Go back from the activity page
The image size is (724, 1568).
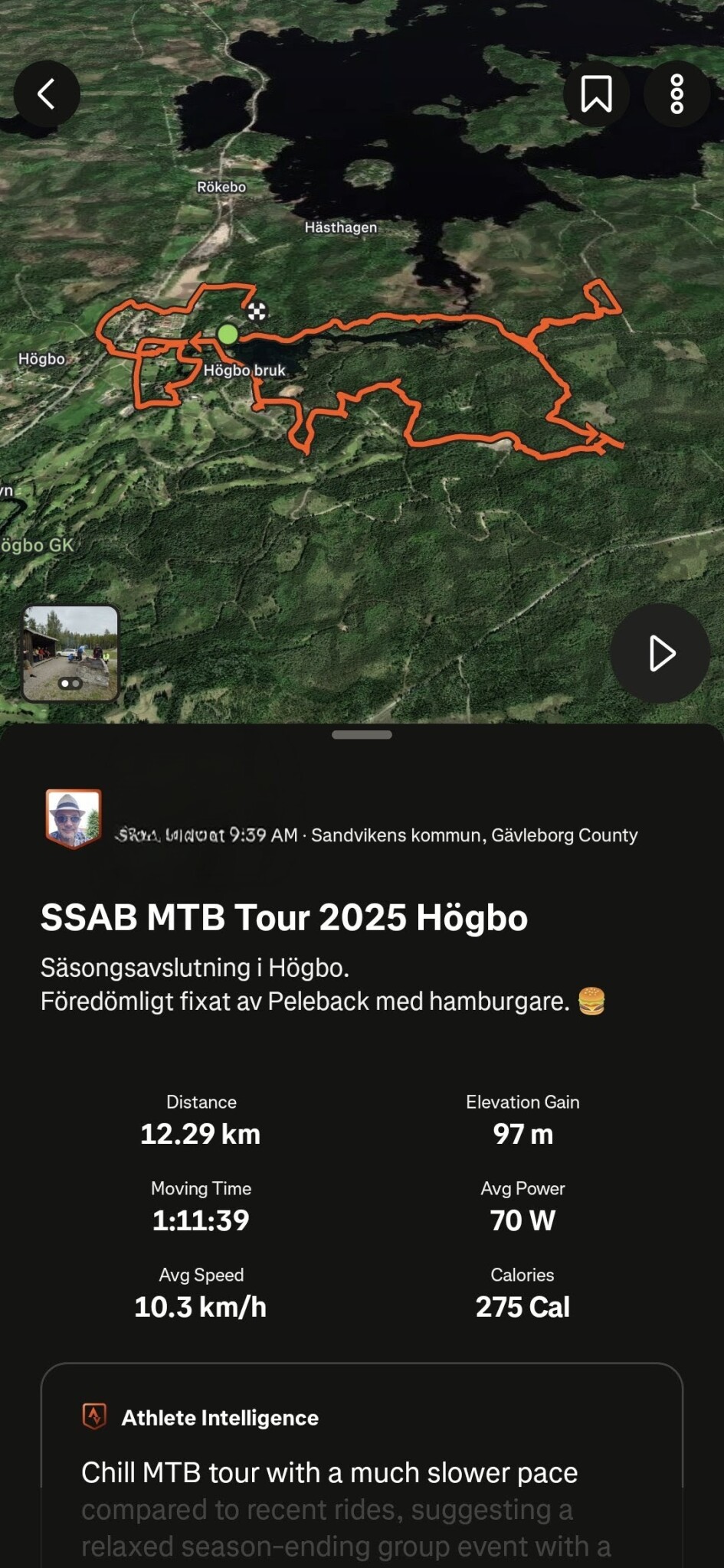pos(47,94)
